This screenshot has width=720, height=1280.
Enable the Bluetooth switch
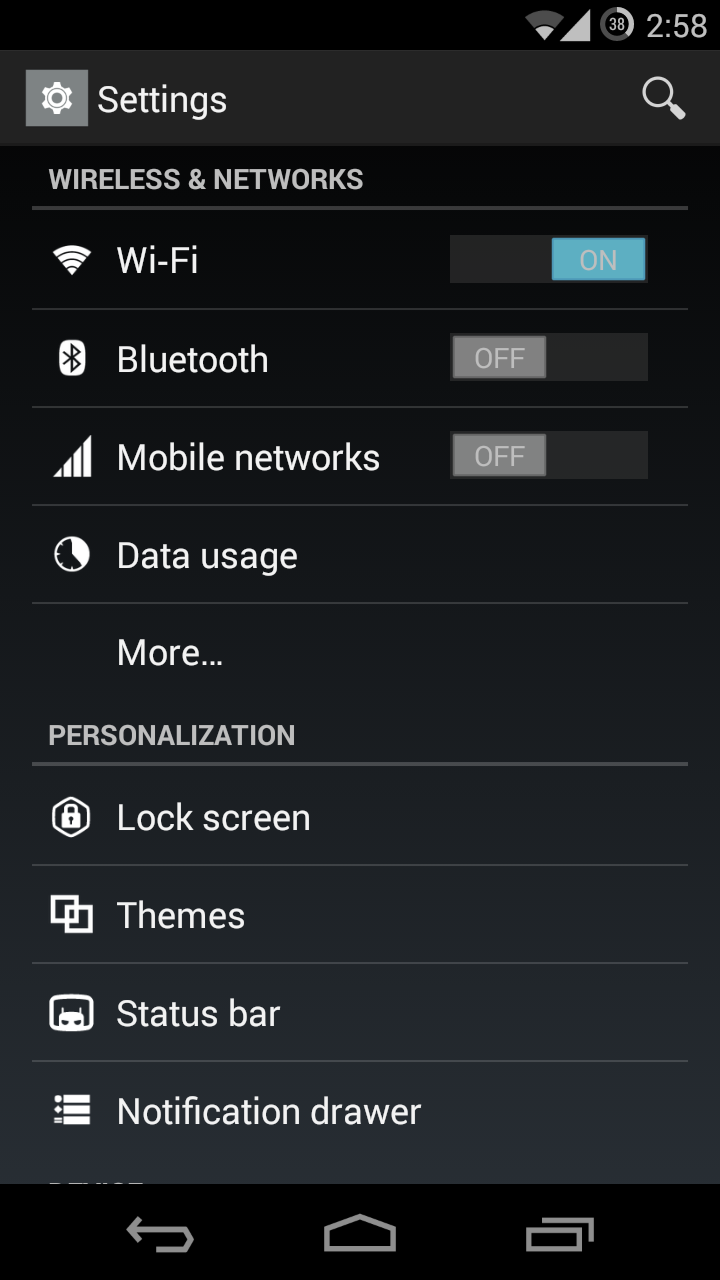coord(548,358)
